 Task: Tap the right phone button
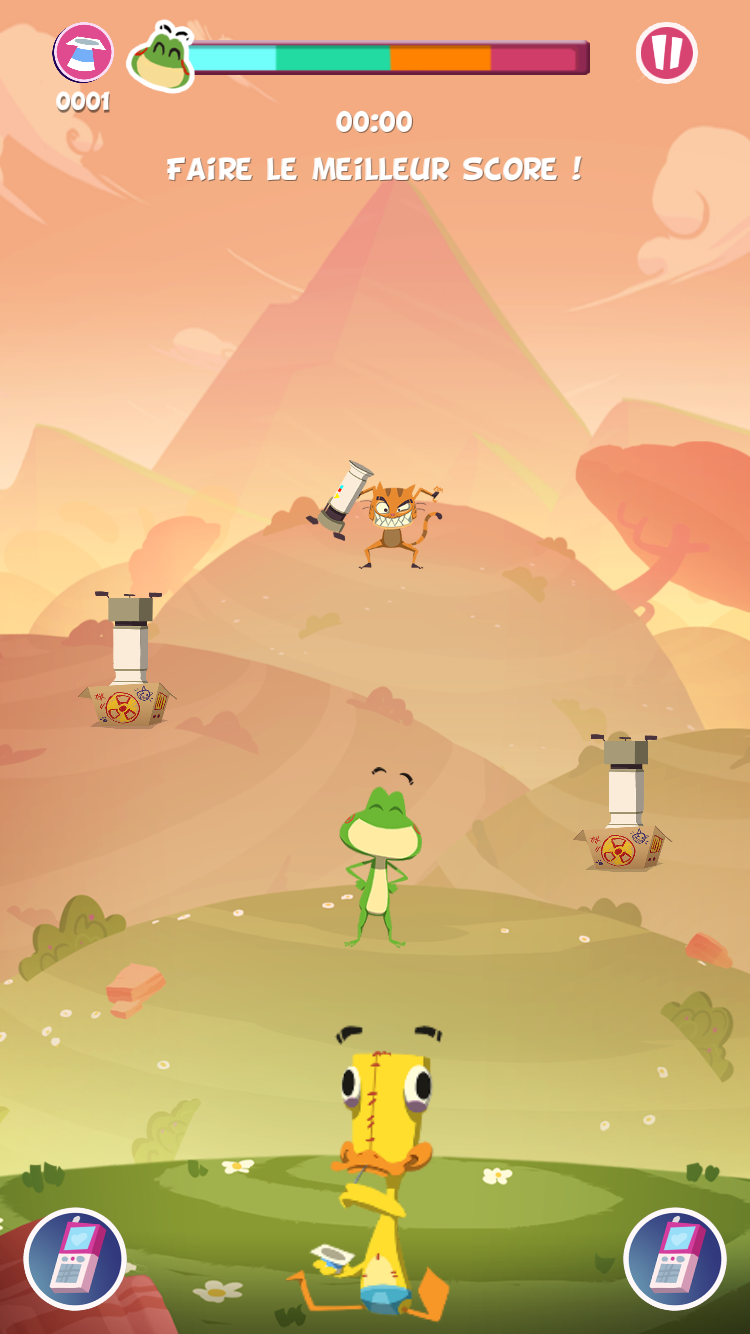[675, 1258]
